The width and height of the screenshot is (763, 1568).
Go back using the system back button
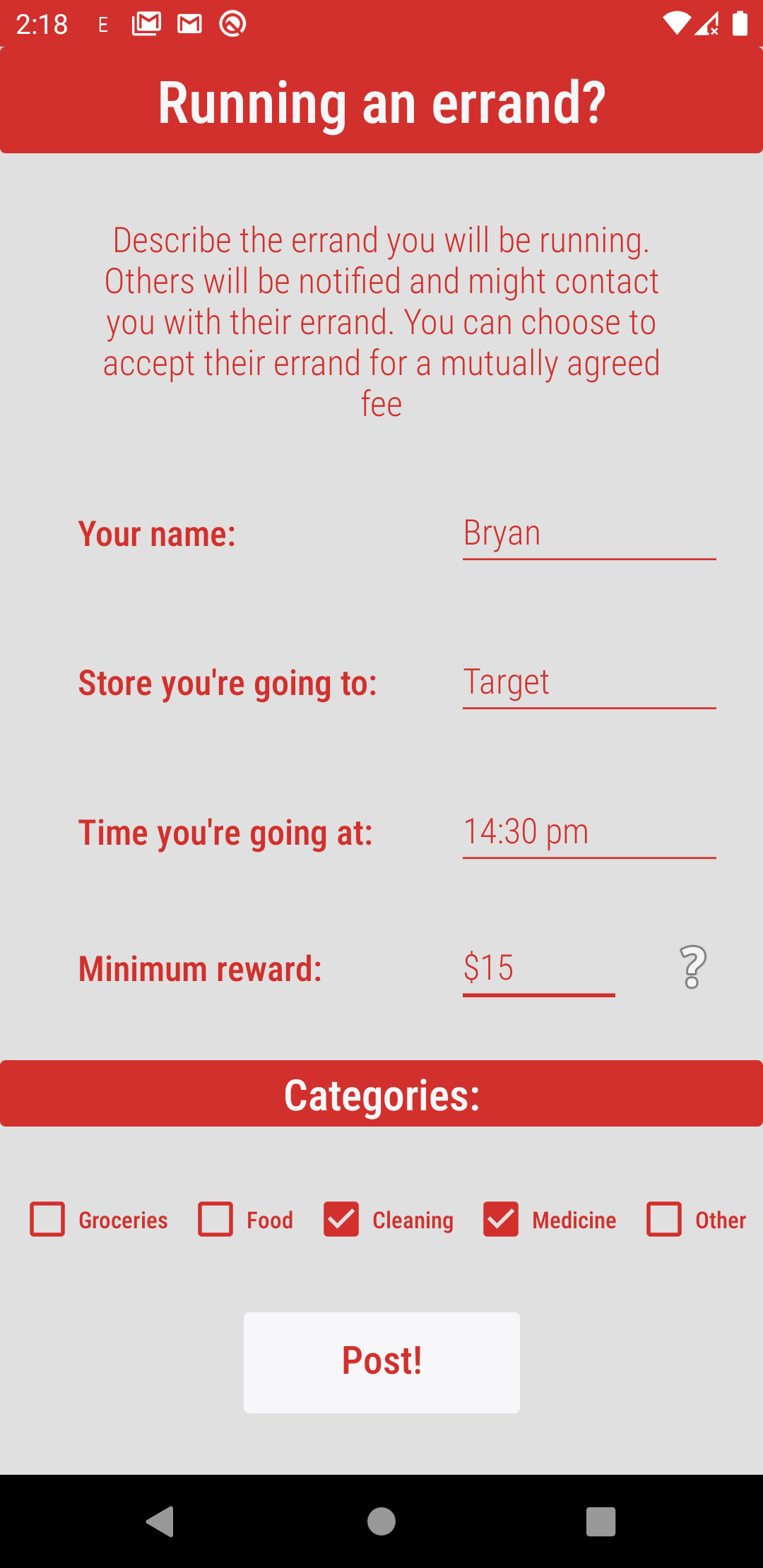coord(160,1521)
